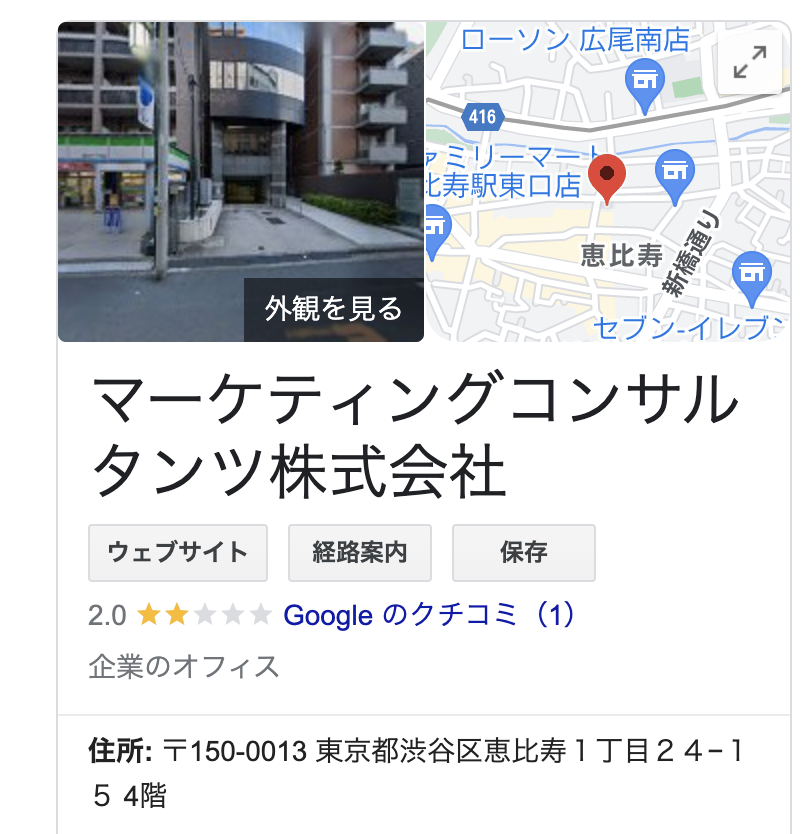The height and width of the screenshot is (834, 806).
Task: Expand the map with the fullscreen icon
Action: click(x=749, y=62)
